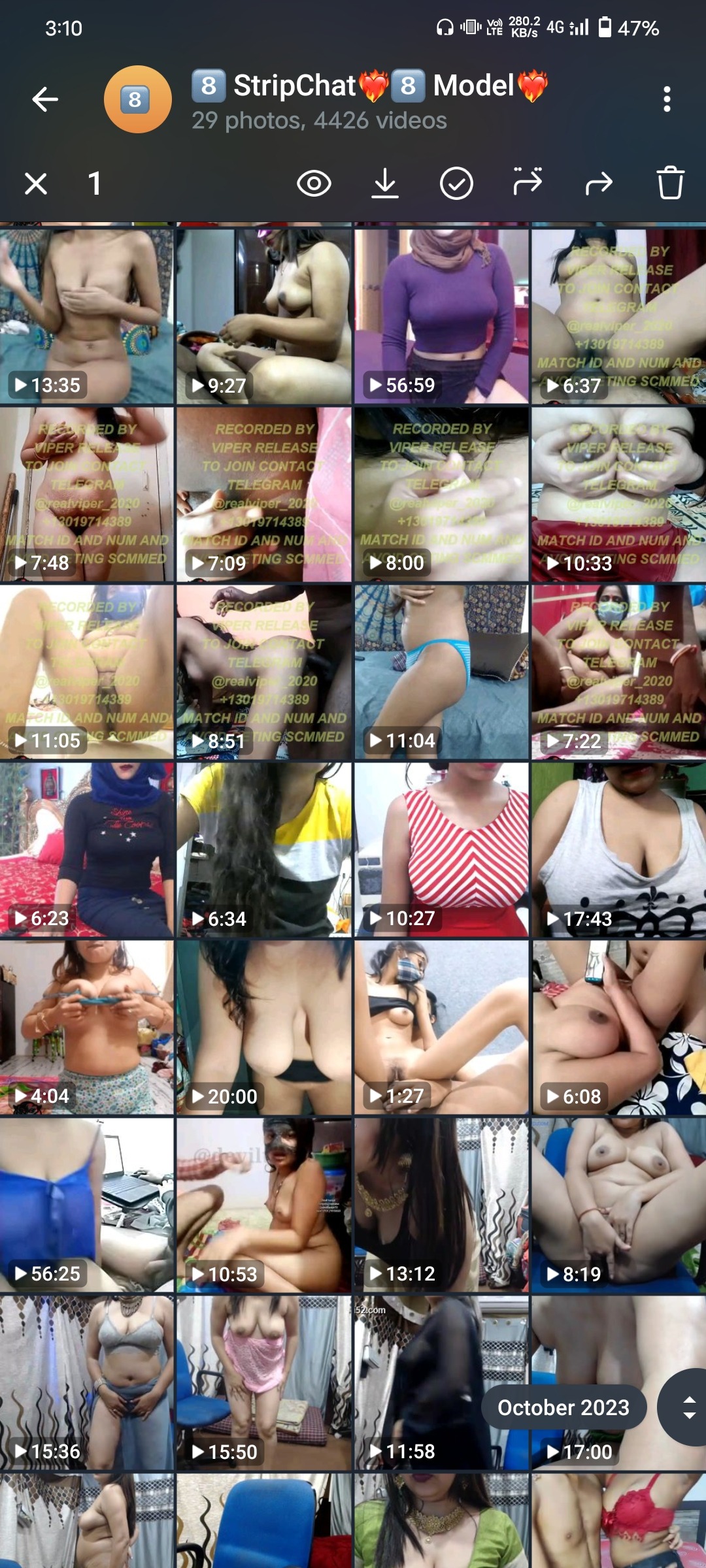Go back with the arrow icon
This screenshot has width=706, height=1568.
[45, 99]
